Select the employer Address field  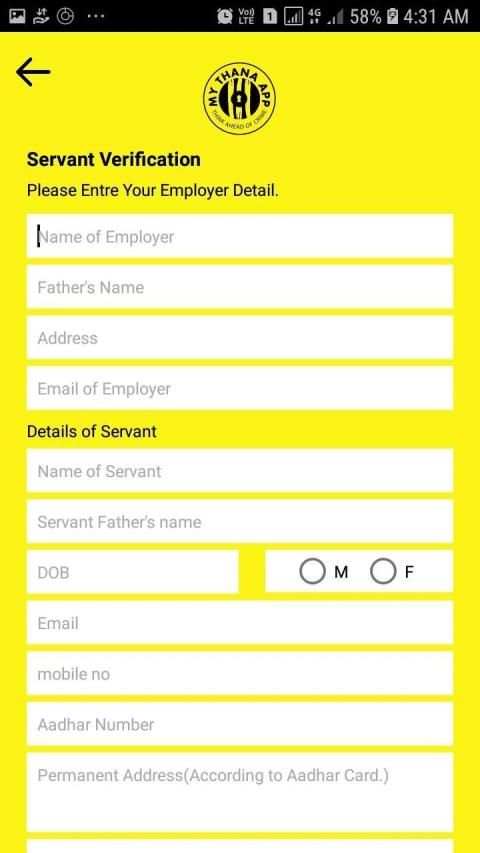[x=239, y=337]
